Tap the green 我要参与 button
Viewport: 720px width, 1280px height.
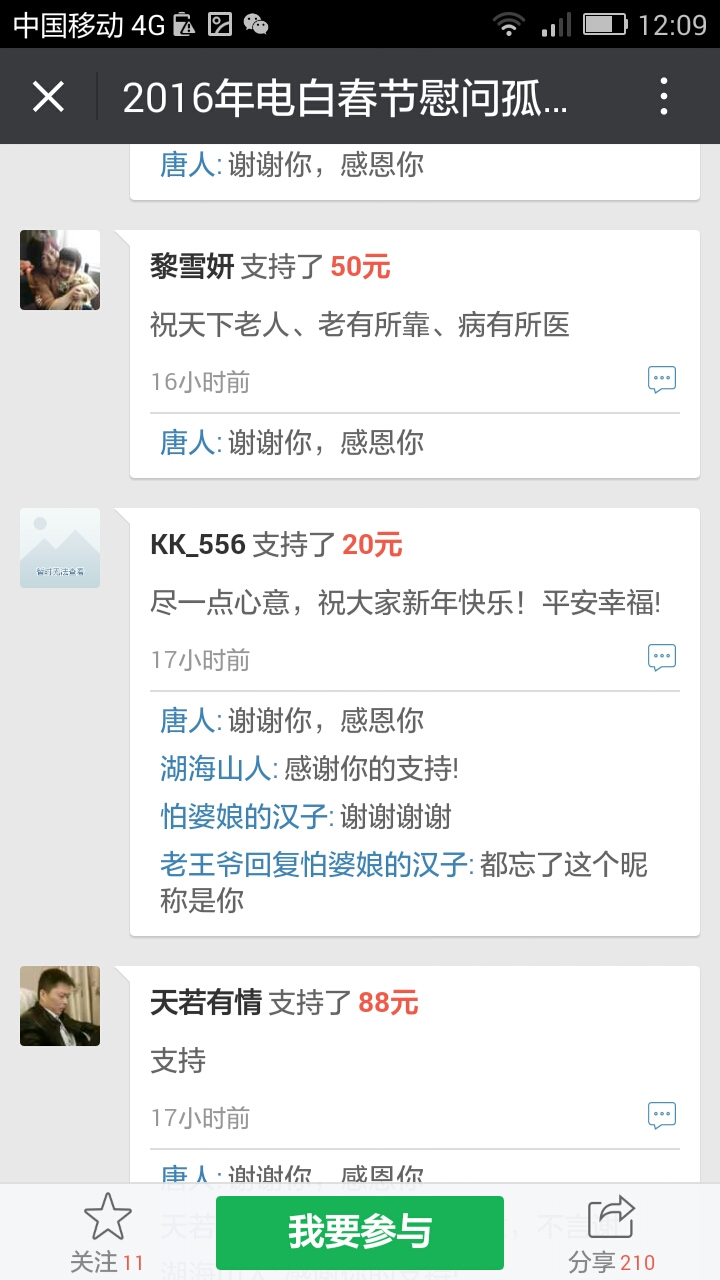pyautogui.click(x=360, y=1232)
